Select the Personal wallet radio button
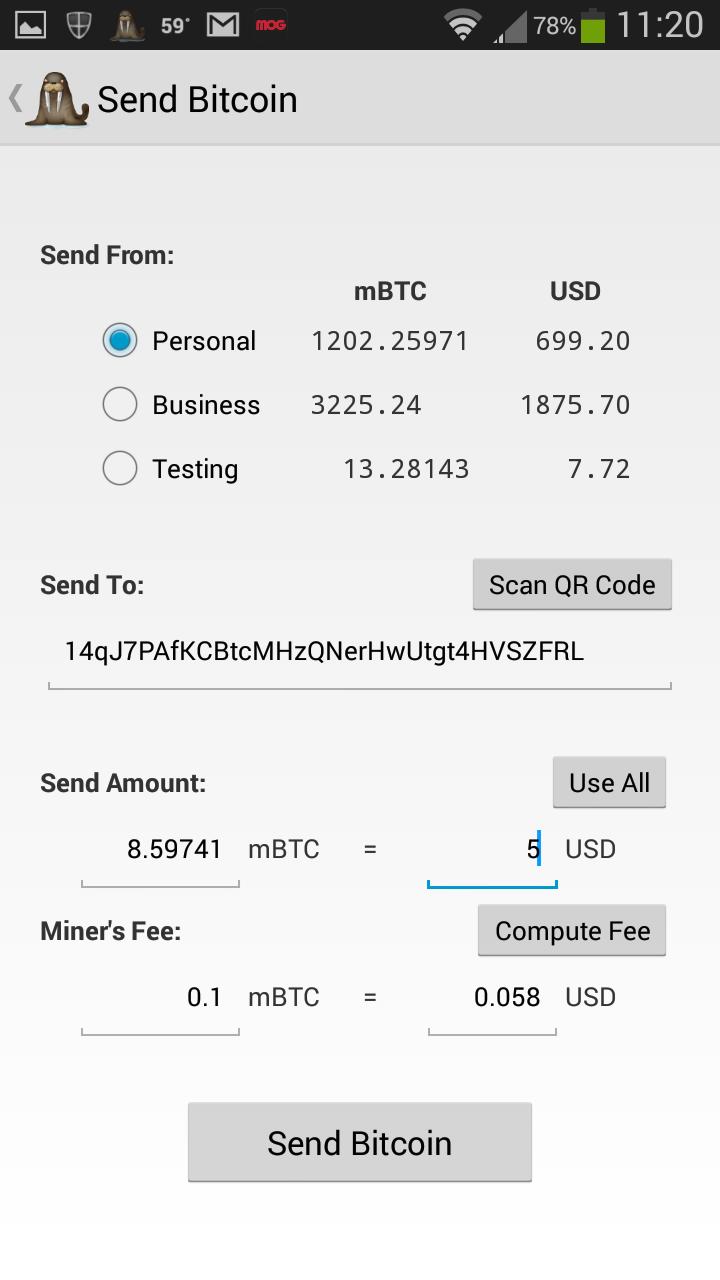This screenshot has width=720, height=1280. [120, 341]
